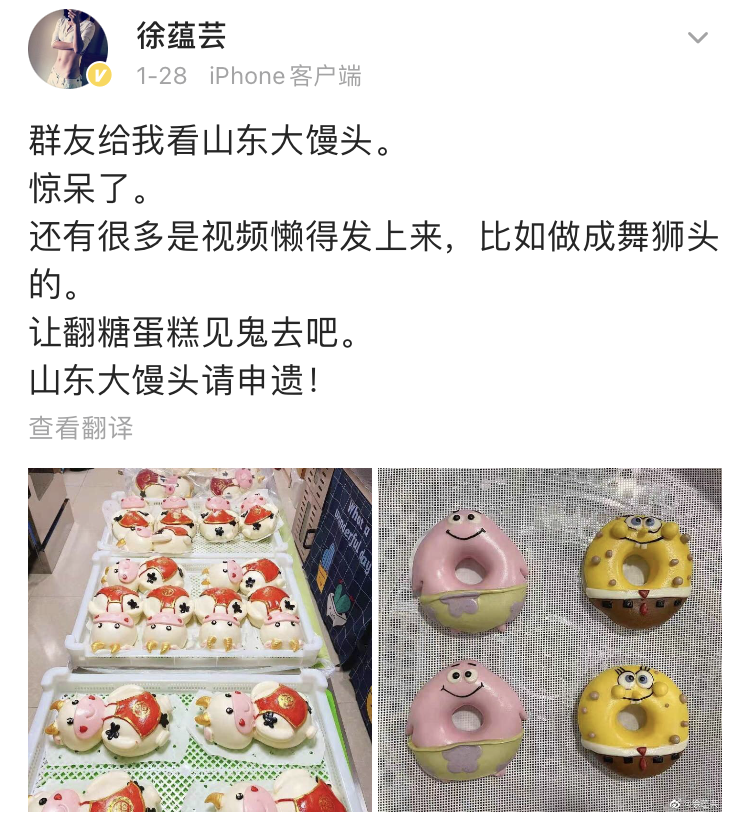Open the pig-shaped steamed buns photo
Viewport: 750px width, 814px height.
(200, 640)
